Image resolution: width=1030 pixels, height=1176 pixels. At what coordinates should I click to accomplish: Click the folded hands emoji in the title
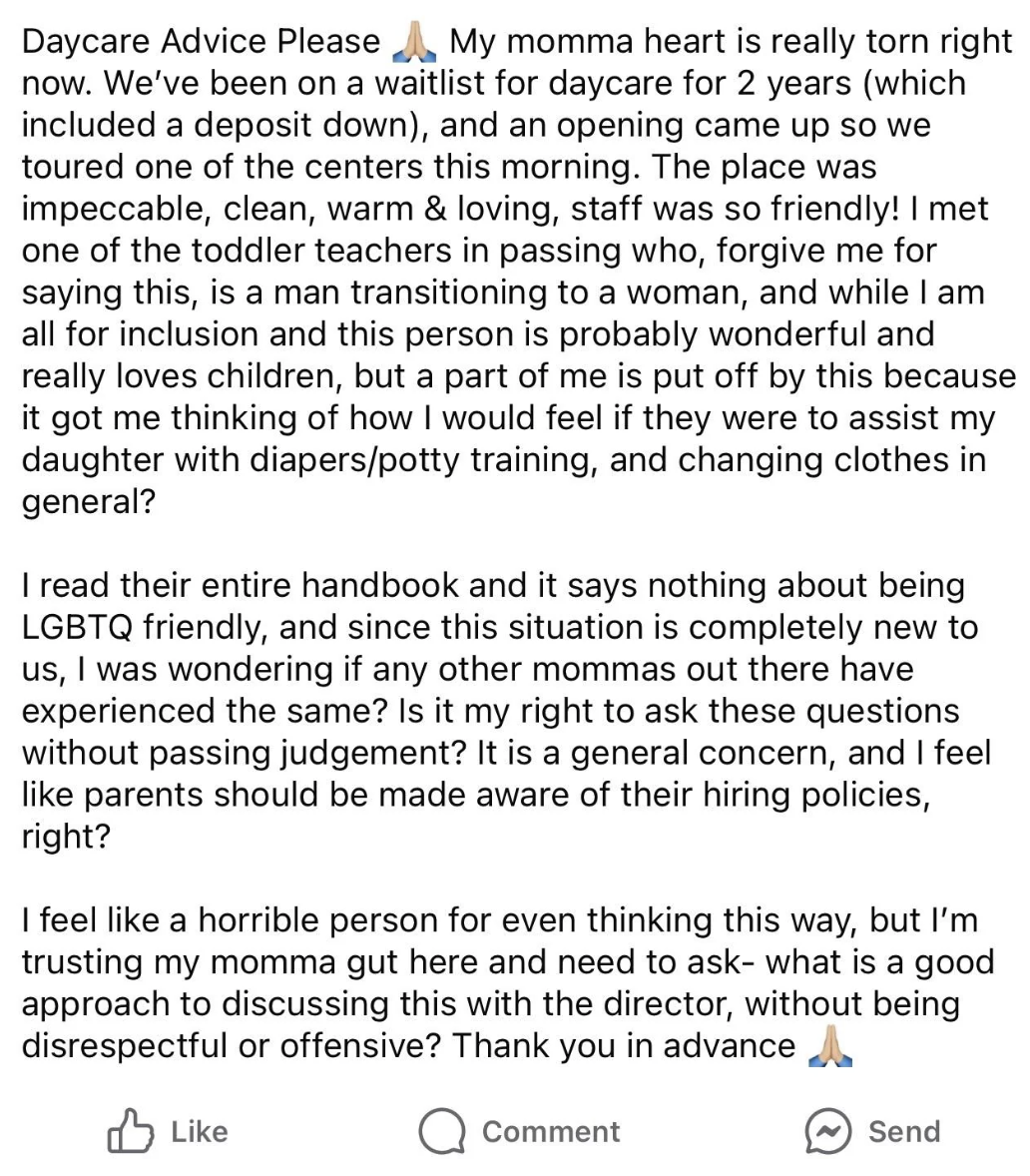(x=413, y=41)
